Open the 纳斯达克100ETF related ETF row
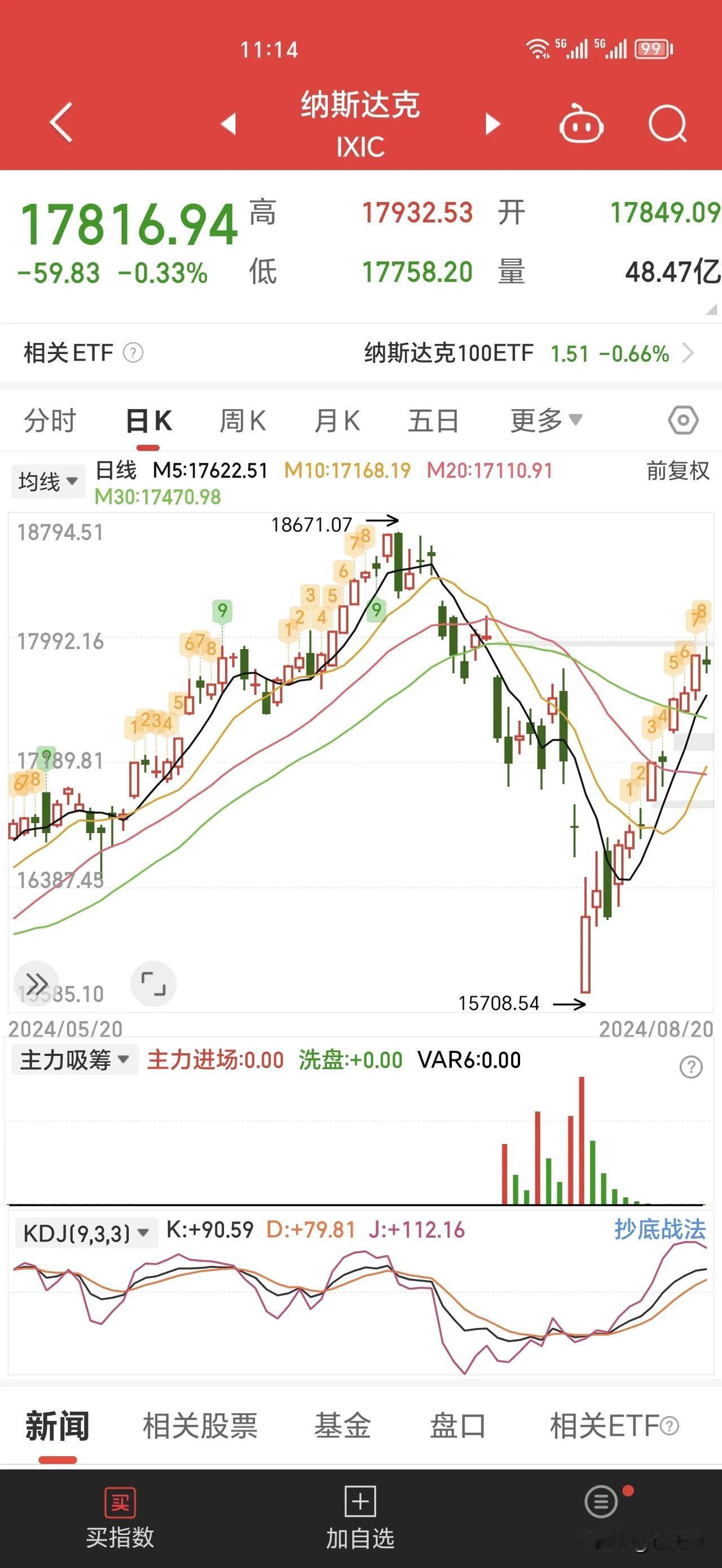This screenshot has height=1568, width=722. (360, 353)
